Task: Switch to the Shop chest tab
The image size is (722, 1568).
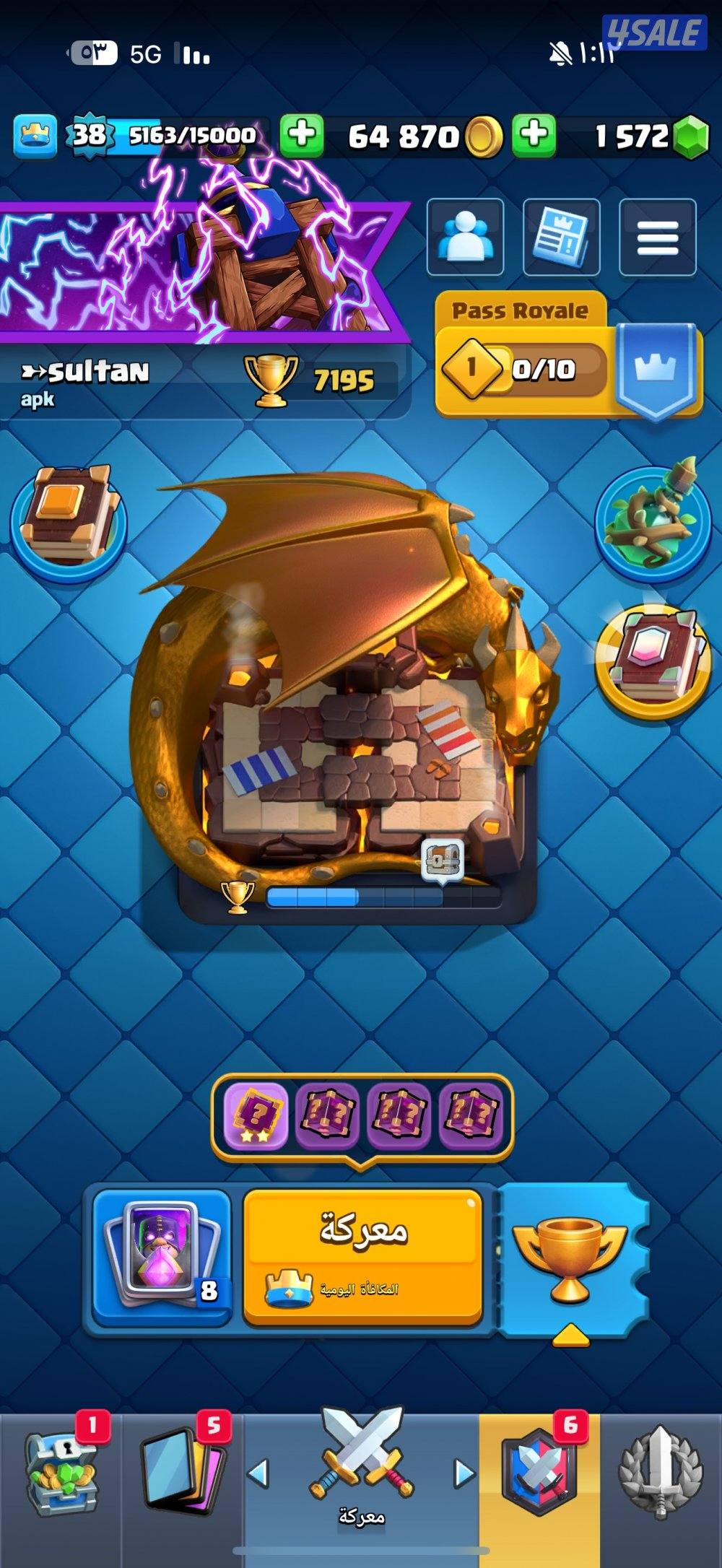Action: [59, 1473]
